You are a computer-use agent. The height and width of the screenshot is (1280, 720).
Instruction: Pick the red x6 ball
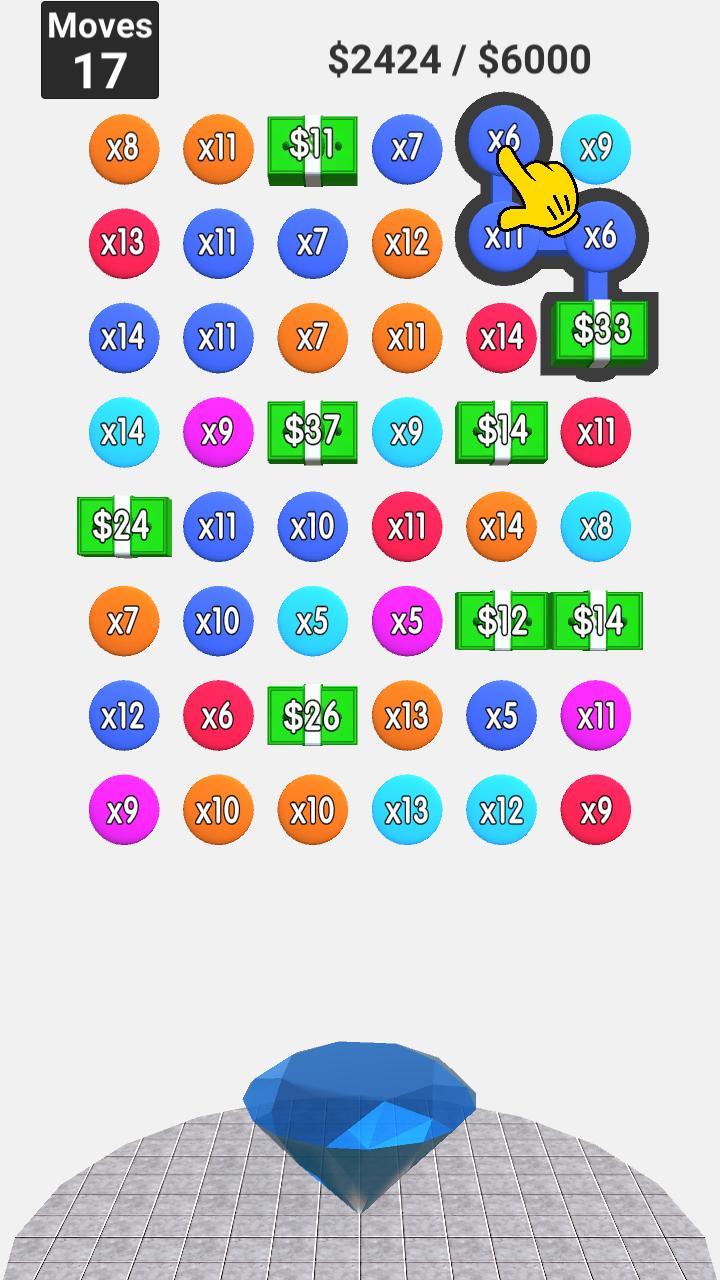click(x=218, y=715)
